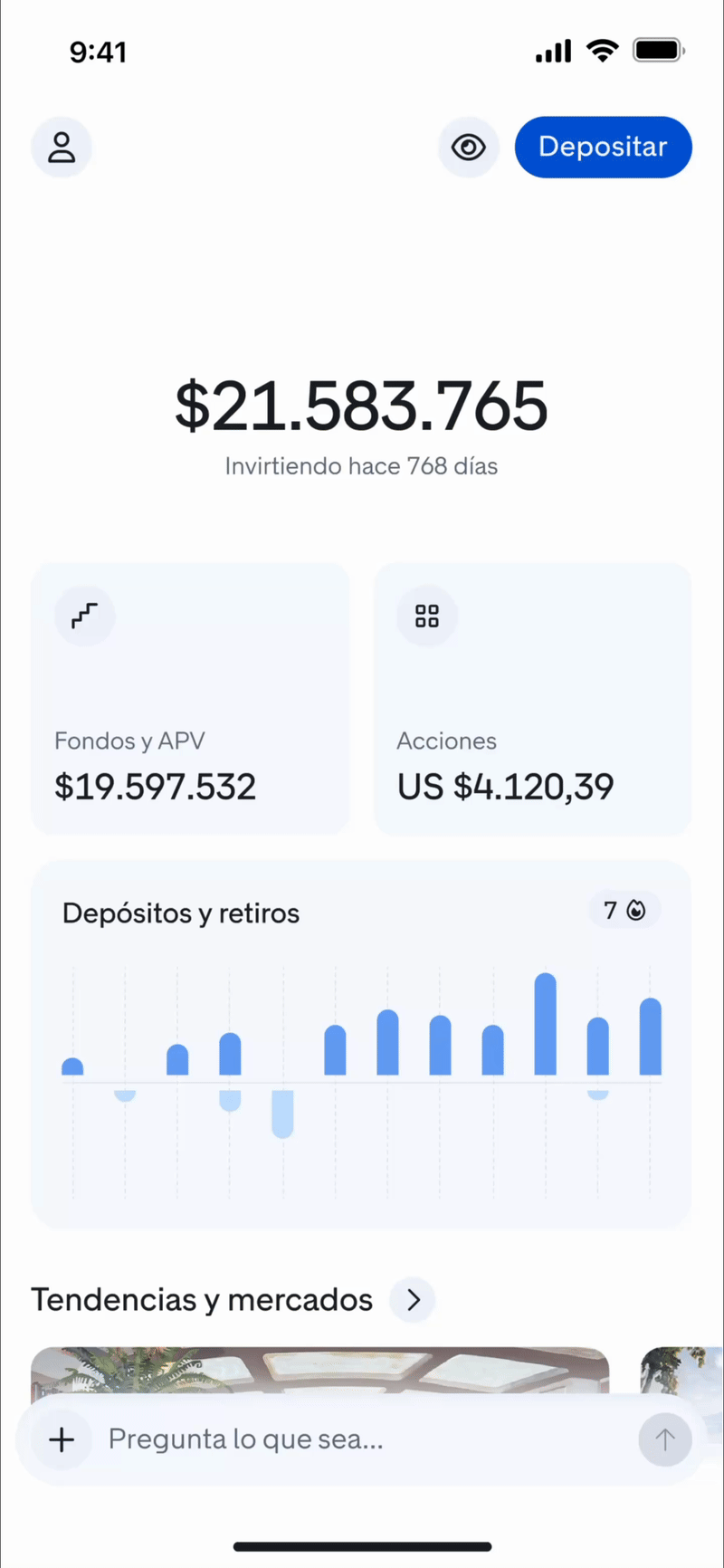Open the first Tendencias y mercados image card
This screenshot has width=724, height=1568.
(x=319, y=1370)
